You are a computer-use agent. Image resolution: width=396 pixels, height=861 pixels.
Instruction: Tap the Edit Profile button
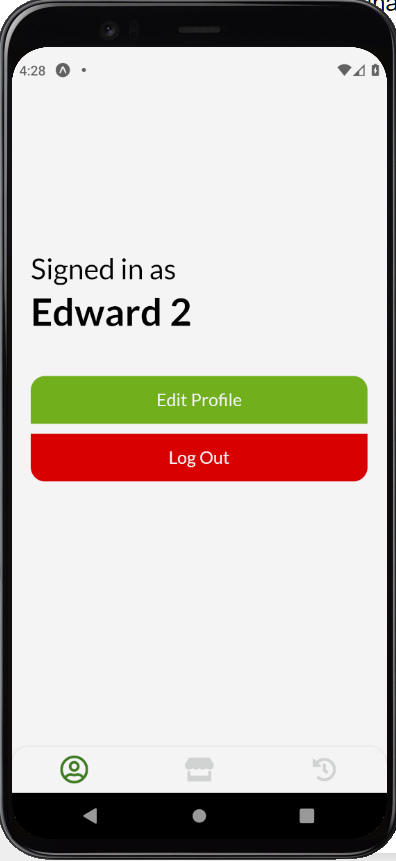click(199, 400)
